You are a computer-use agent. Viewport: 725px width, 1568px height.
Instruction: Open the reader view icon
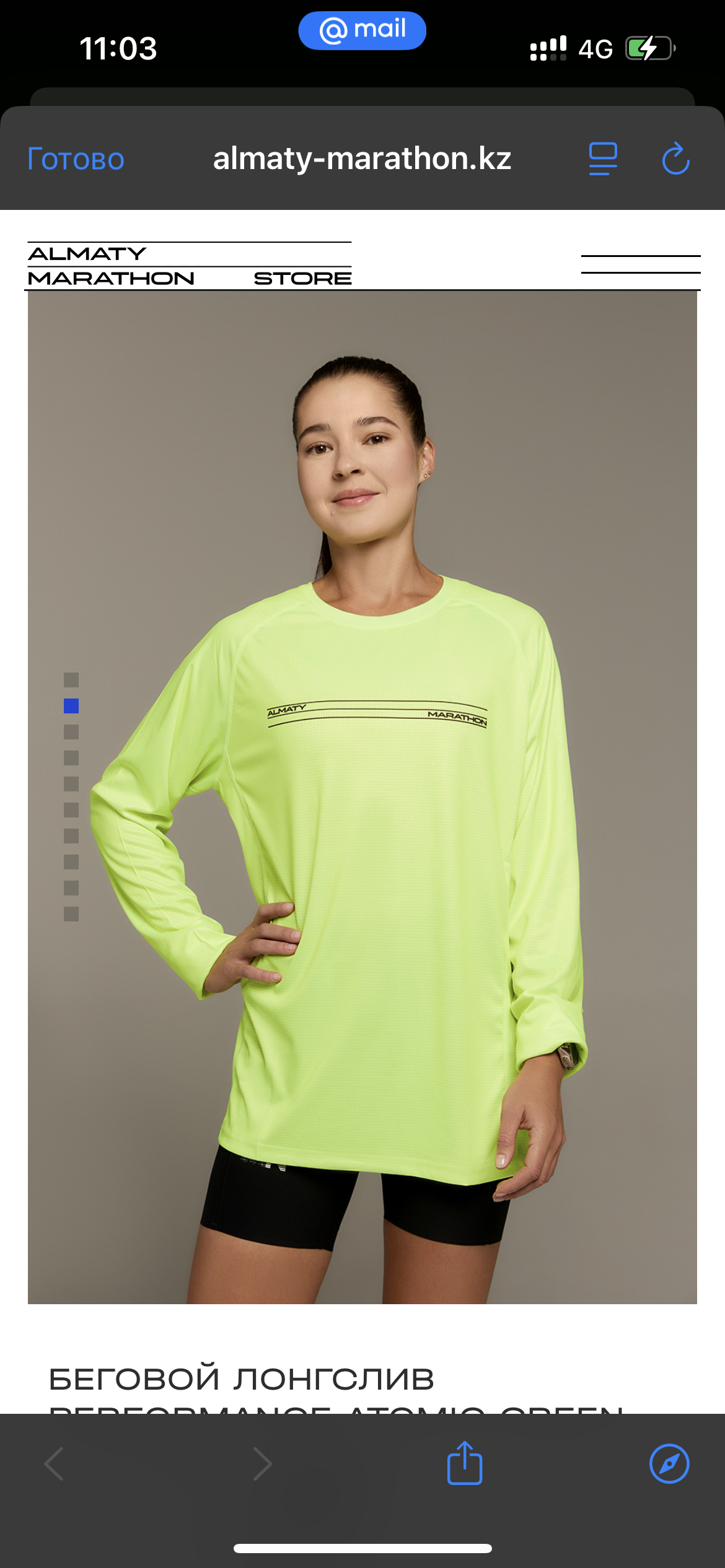pyautogui.click(x=602, y=159)
